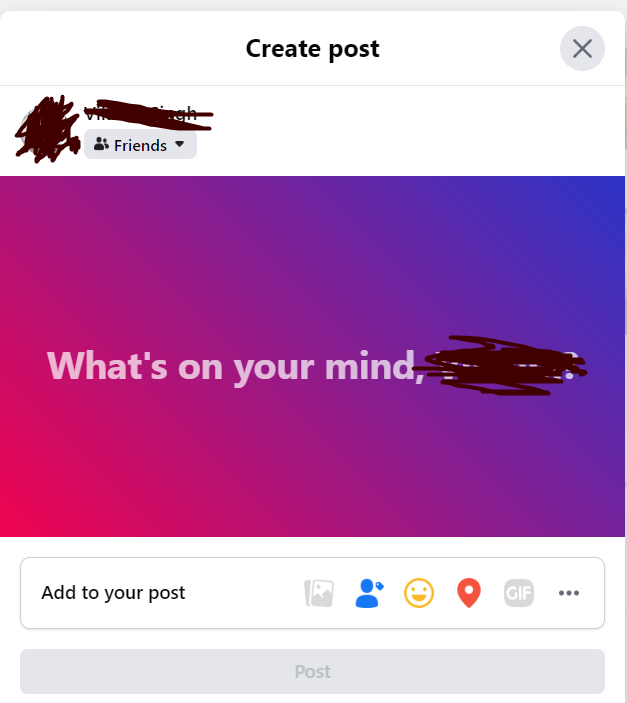Add a feeling or activity emoji

(x=419, y=593)
